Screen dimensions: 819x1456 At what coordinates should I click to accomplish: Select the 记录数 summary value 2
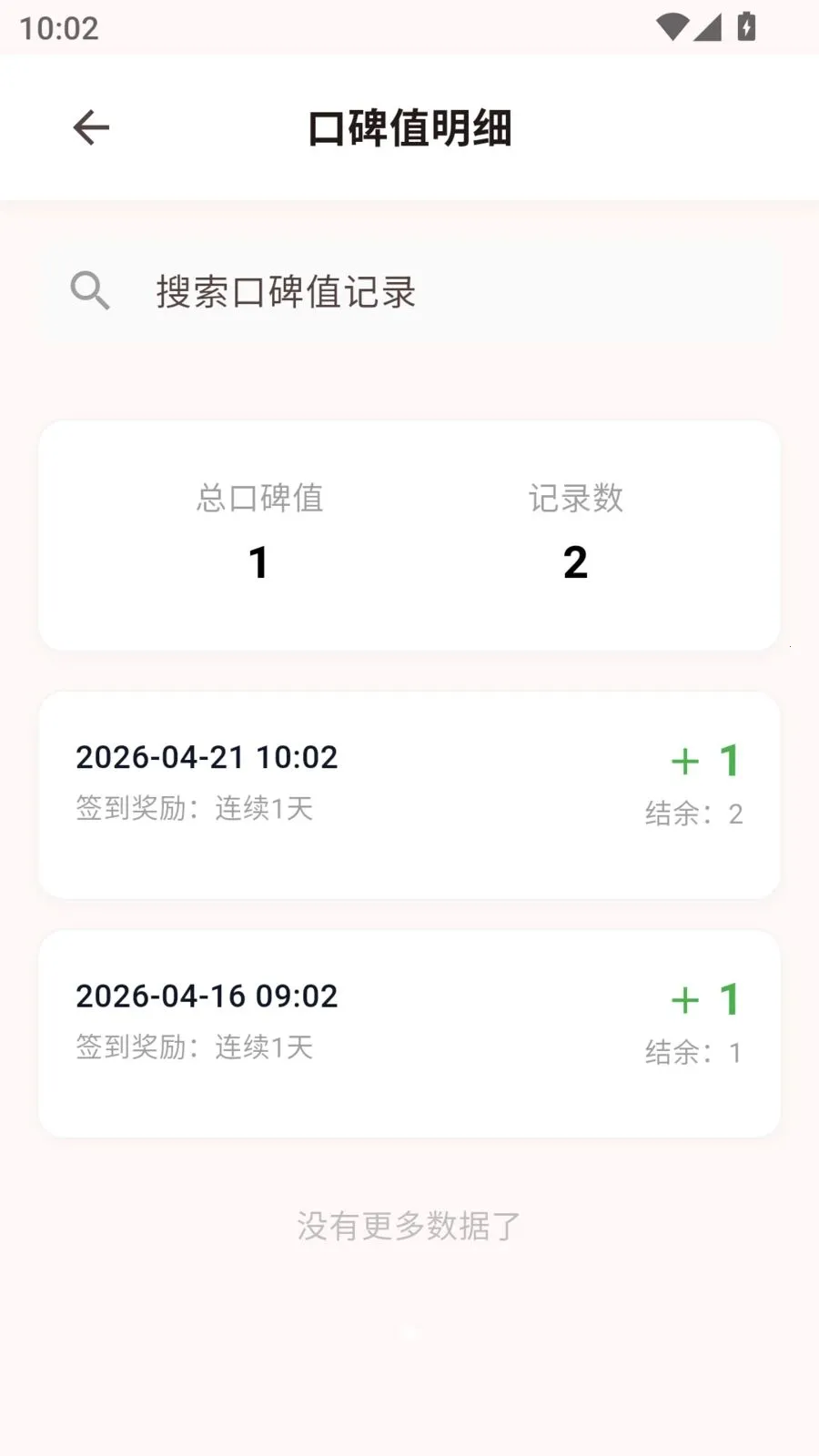click(x=577, y=562)
